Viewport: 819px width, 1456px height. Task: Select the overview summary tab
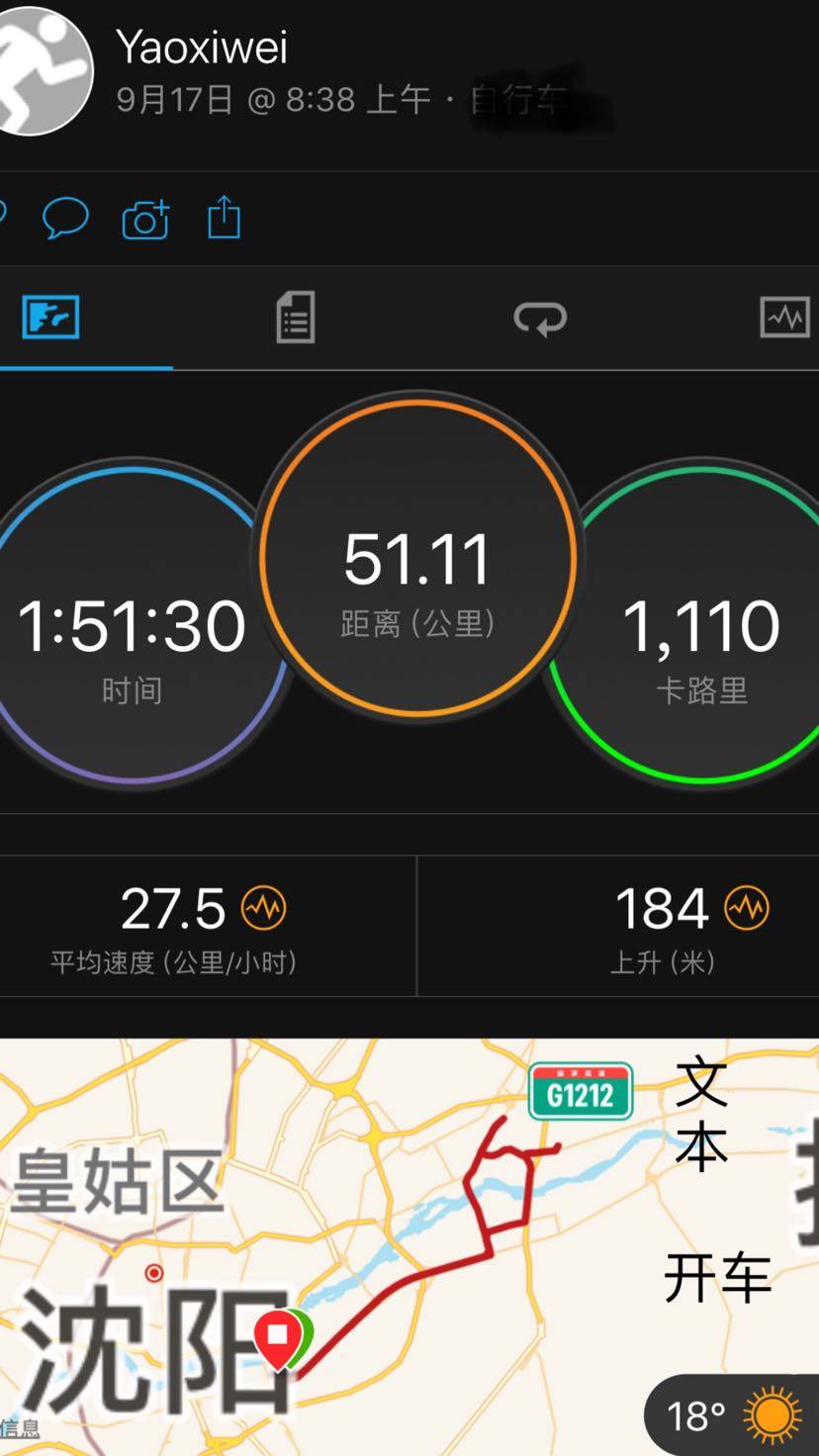coord(51,318)
